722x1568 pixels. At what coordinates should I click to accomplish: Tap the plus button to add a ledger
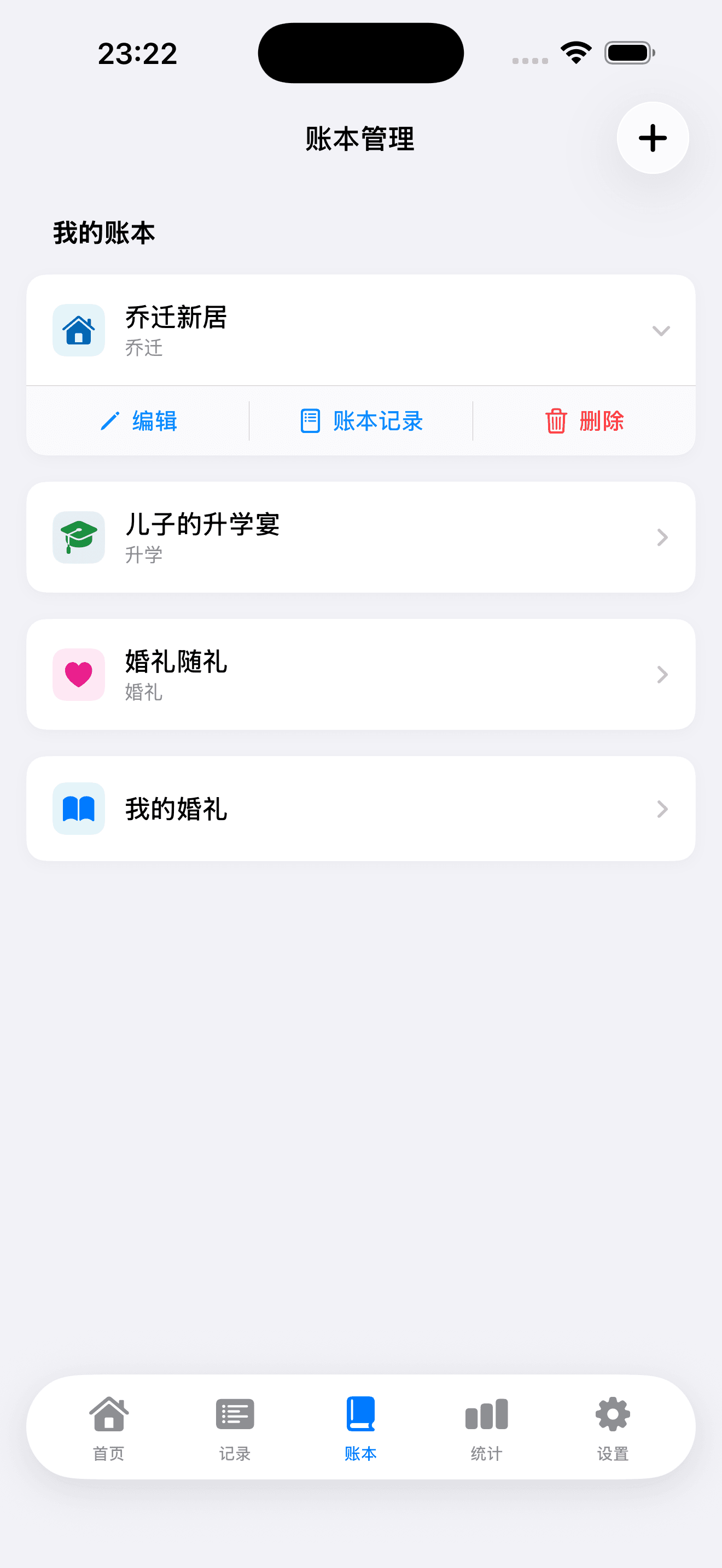(652, 138)
